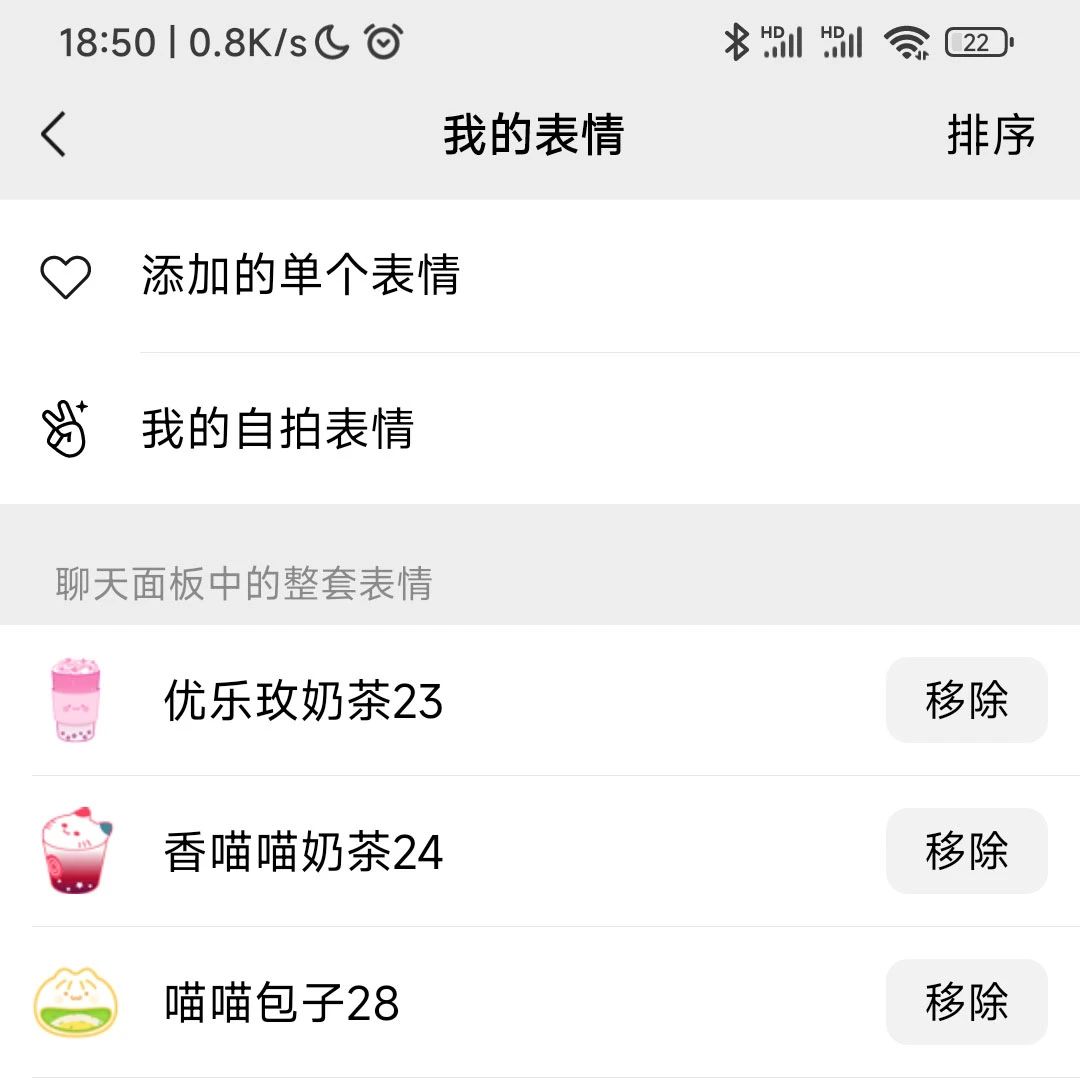Click the 优乐玫奶茶 milk tea sticker icon

click(x=75, y=700)
